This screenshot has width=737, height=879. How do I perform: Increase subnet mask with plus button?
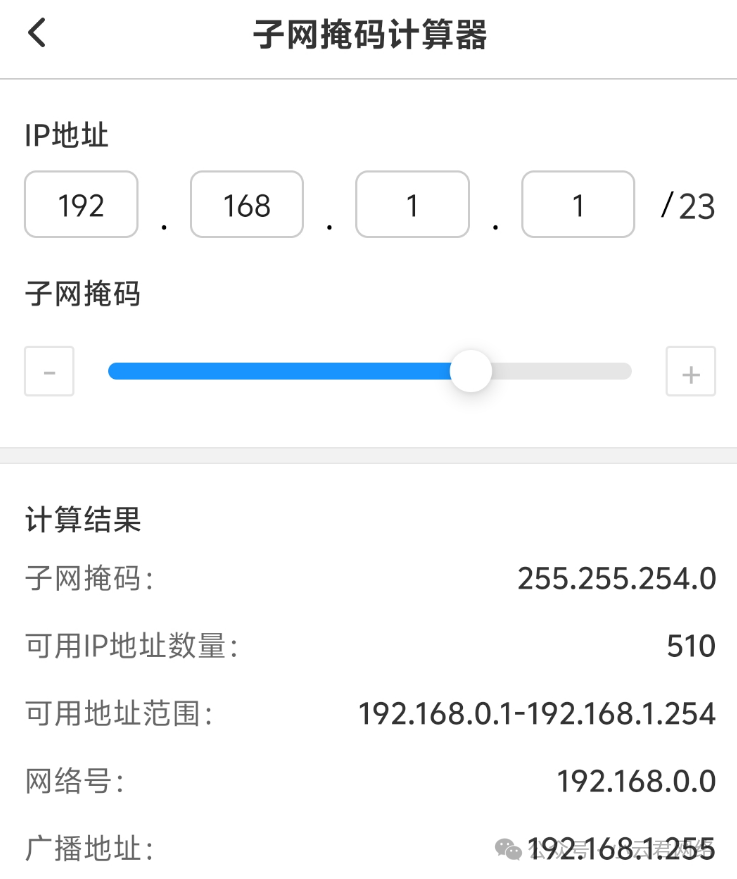point(690,372)
